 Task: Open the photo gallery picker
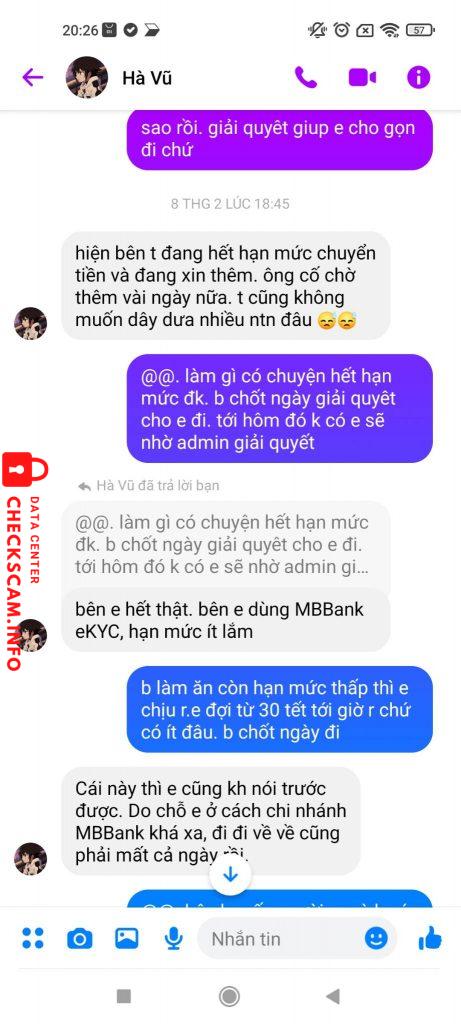(x=127, y=938)
